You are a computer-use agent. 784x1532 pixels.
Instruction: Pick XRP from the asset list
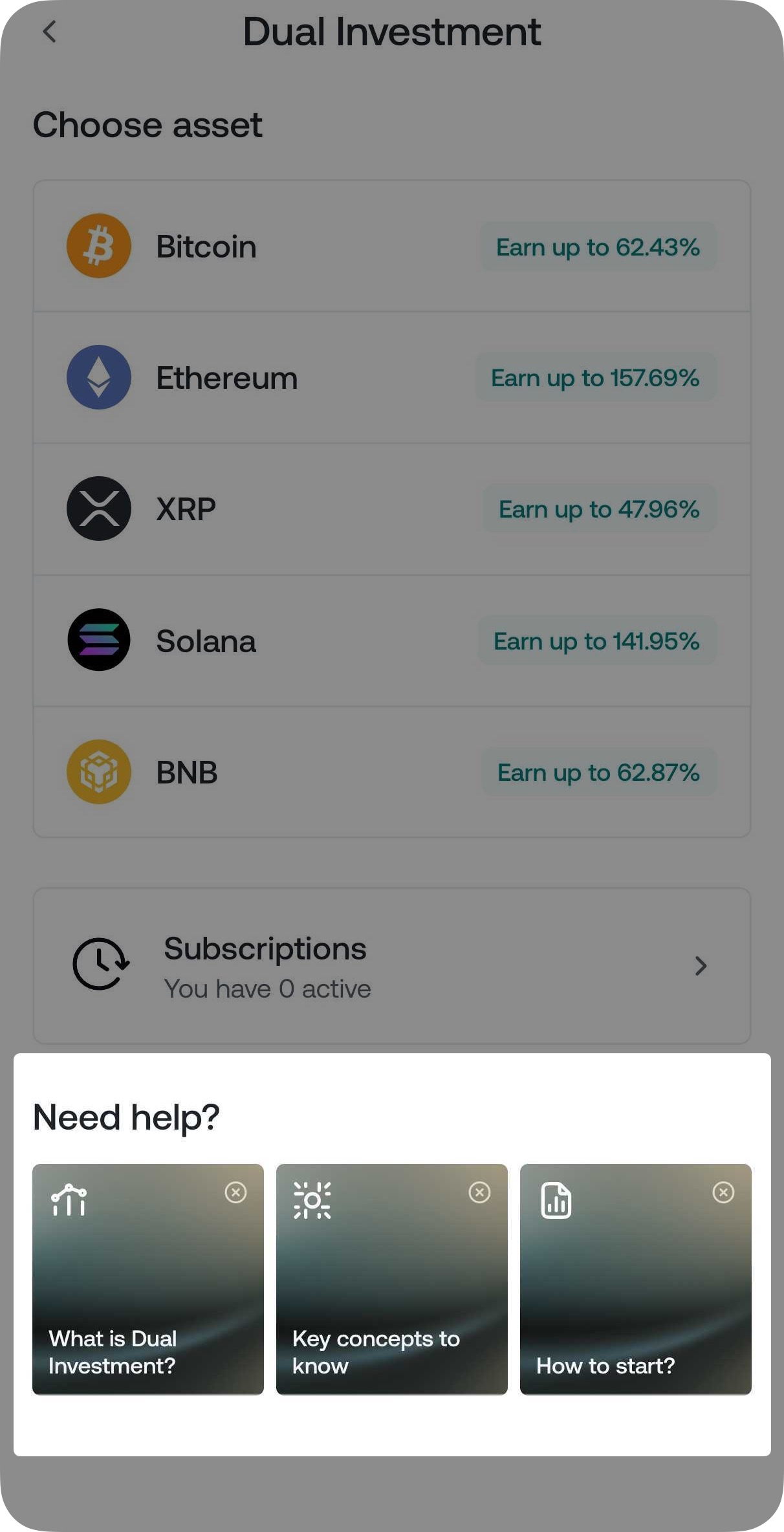coord(391,509)
